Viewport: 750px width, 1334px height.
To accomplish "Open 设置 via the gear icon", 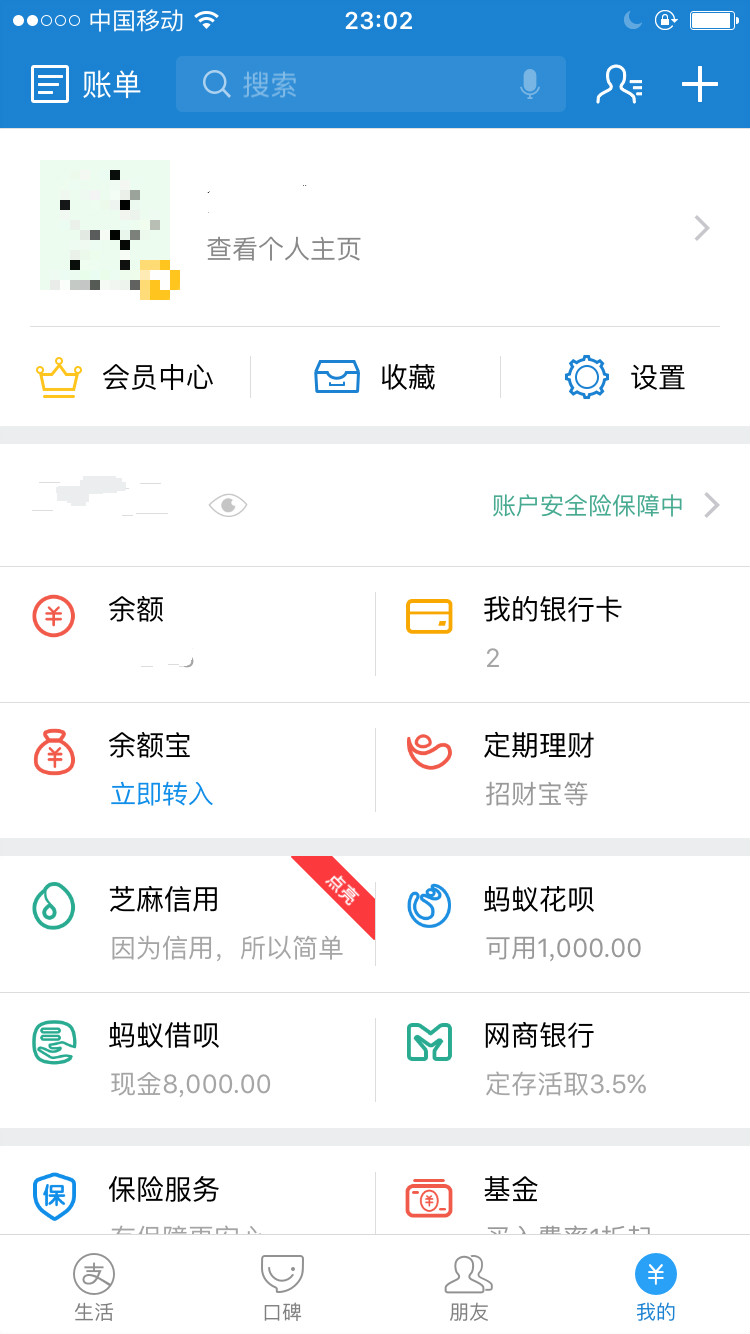I will coord(585,377).
